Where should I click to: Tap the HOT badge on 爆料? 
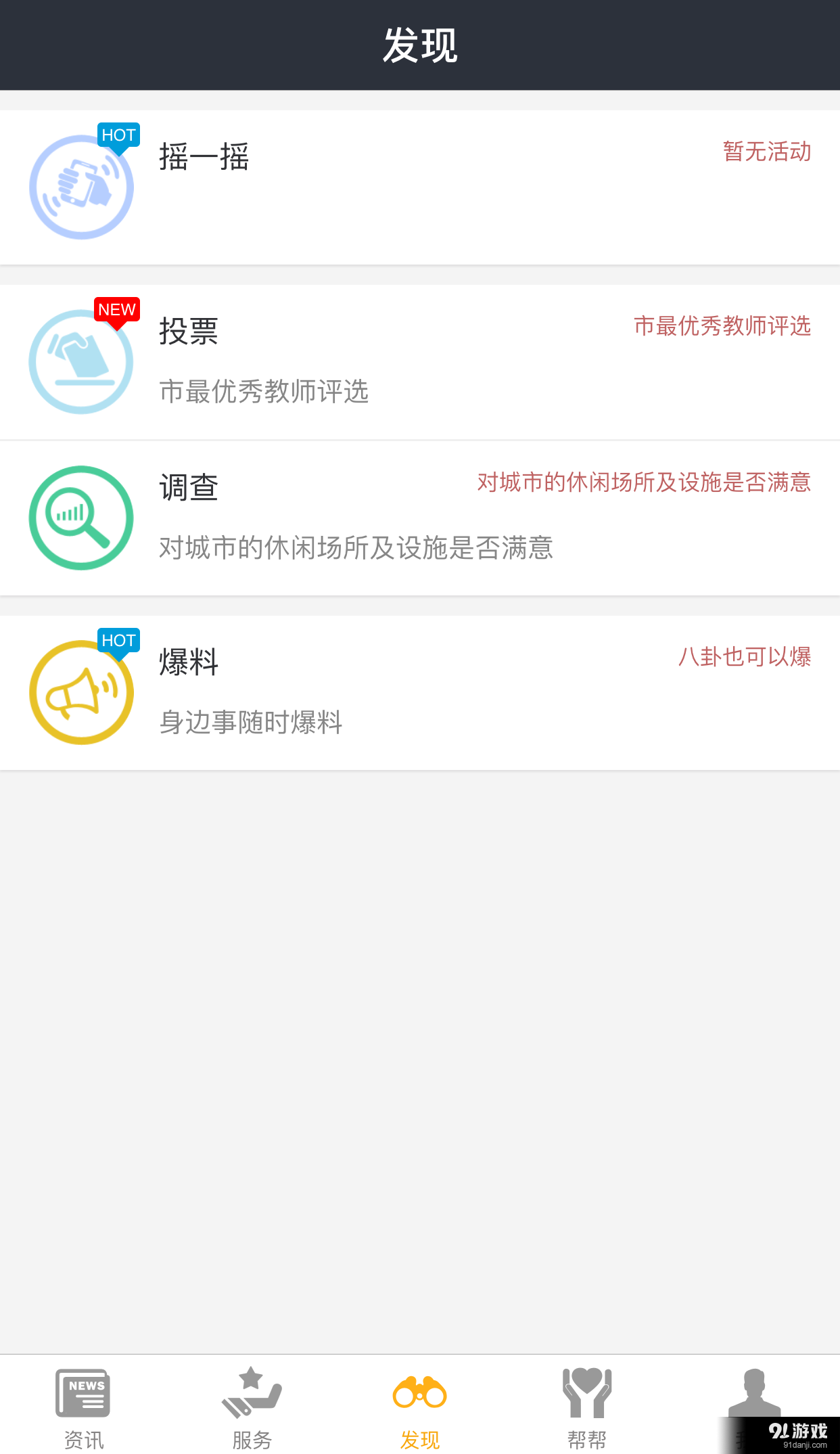tap(119, 641)
